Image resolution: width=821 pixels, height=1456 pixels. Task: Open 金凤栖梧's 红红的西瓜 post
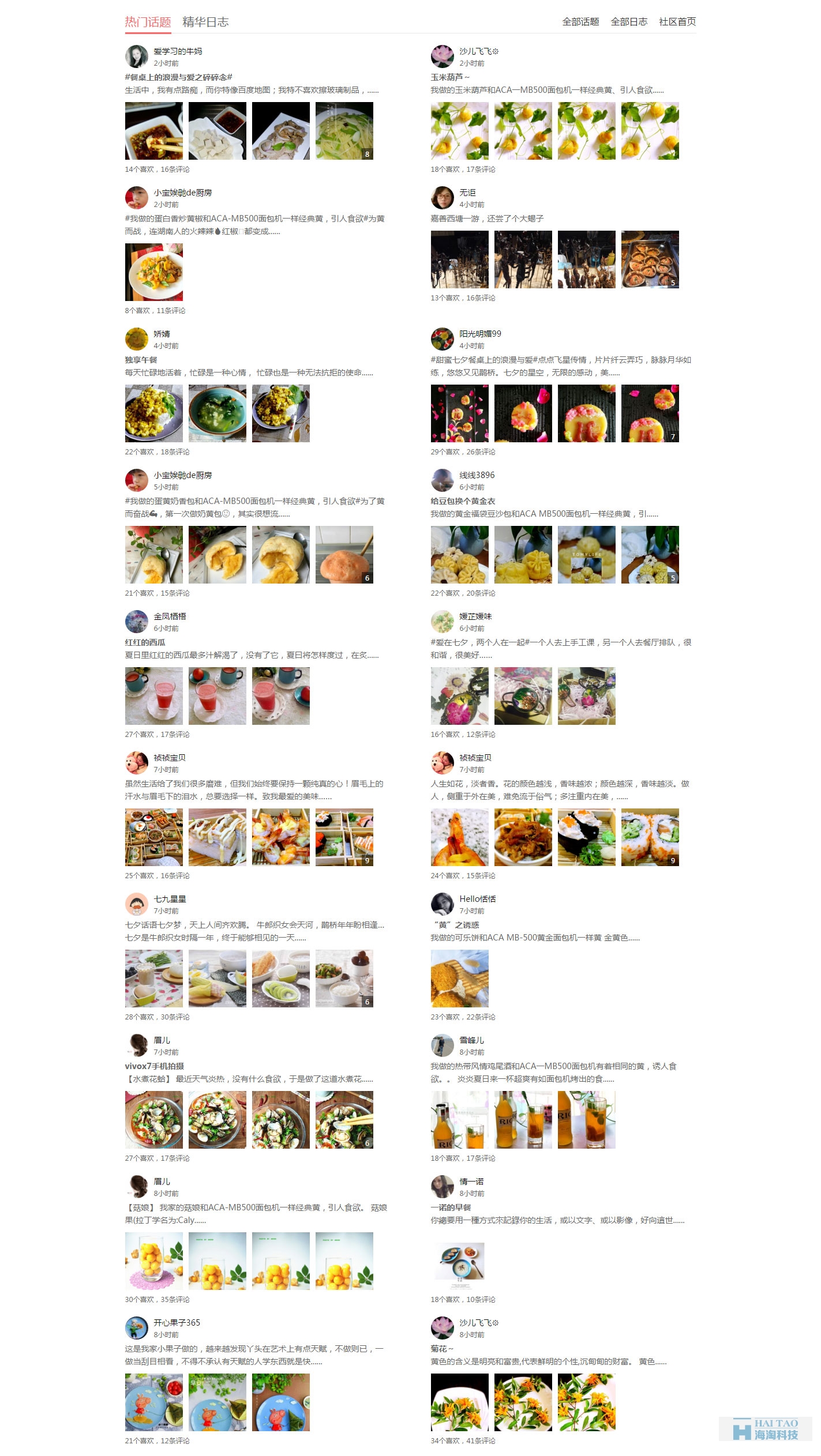[x=145, y=642]
